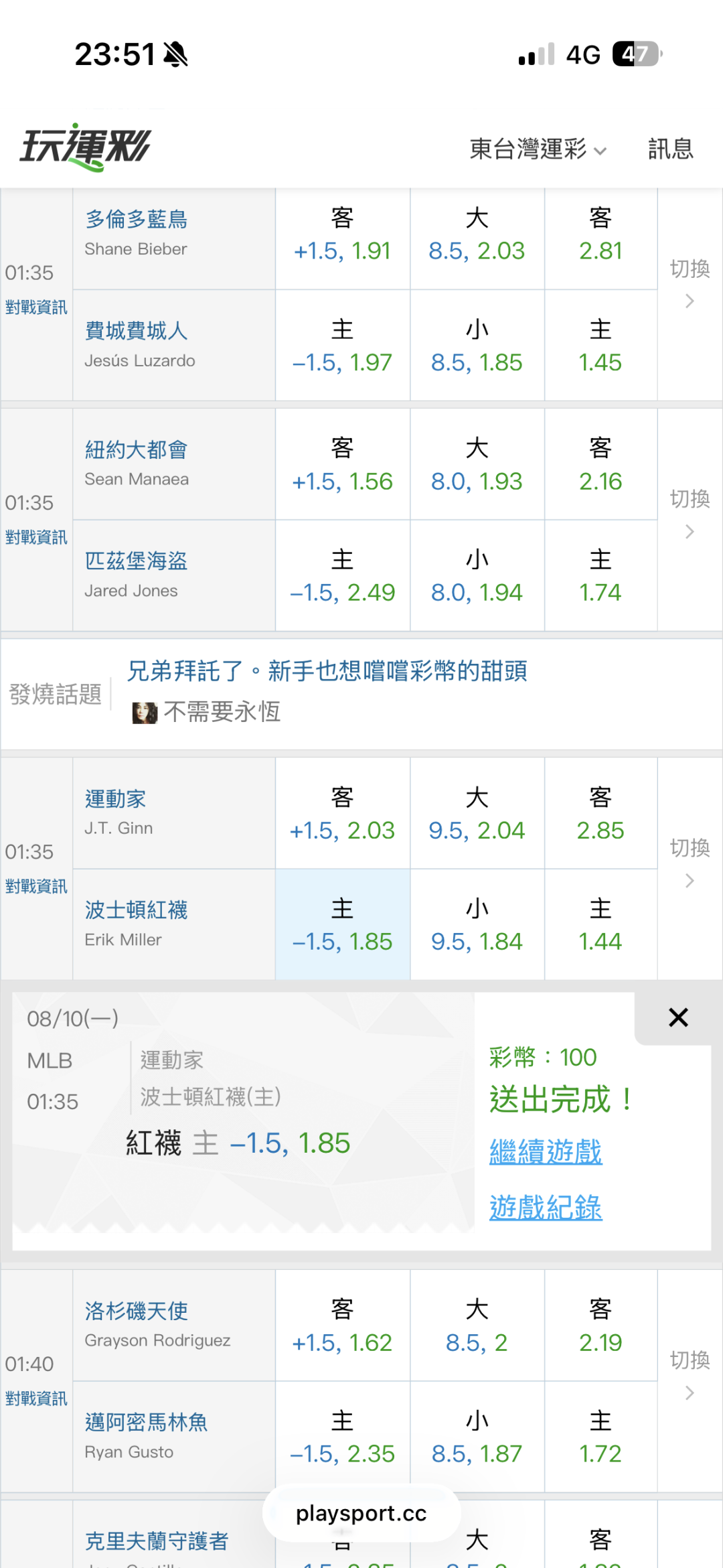723x1568 pixels.
Task: Tap 繼續遊戲 link
Action: pyautogui.click(x=546, y=1152)
